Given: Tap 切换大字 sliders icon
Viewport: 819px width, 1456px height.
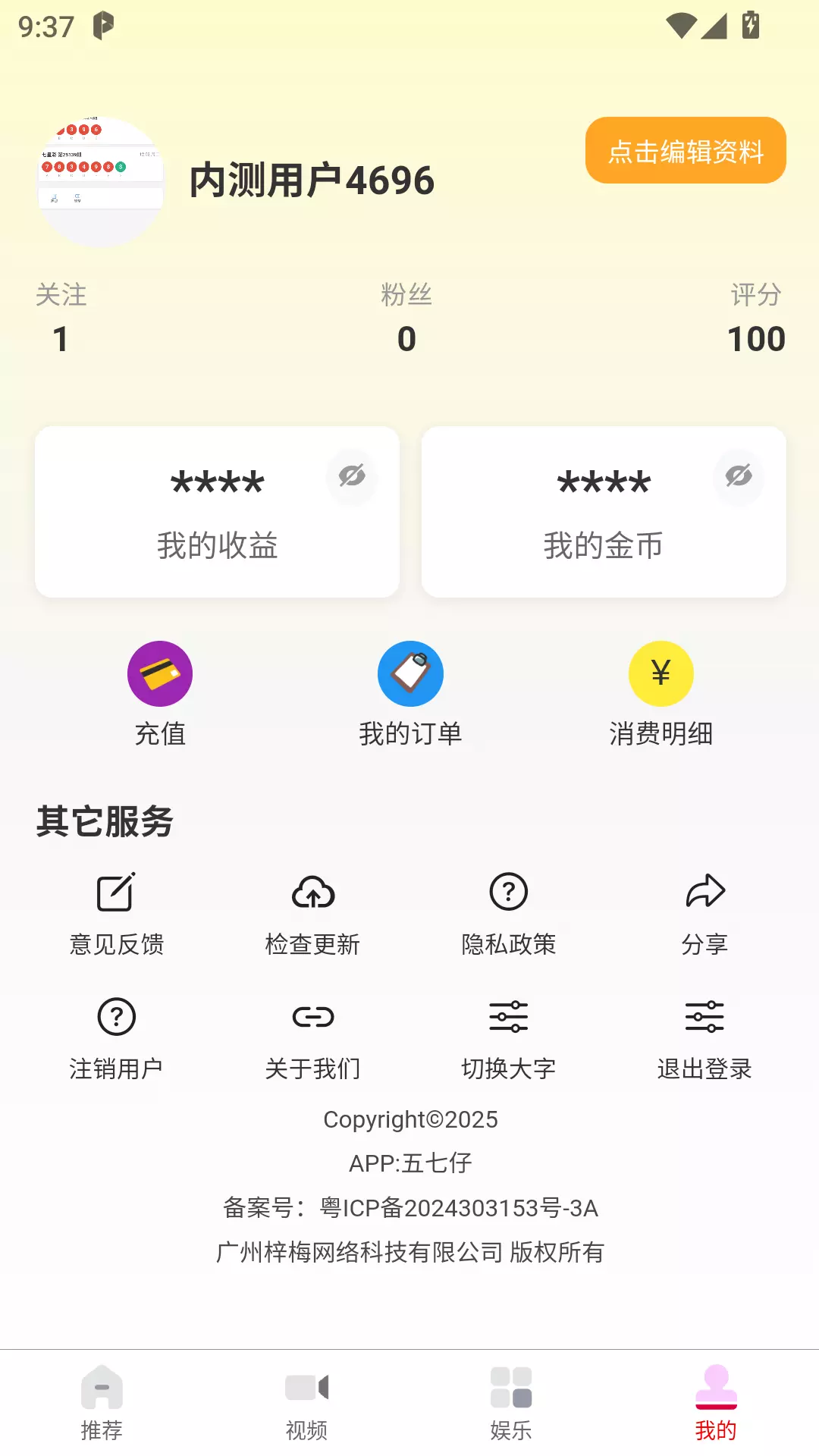Looking at the screenshot, I should [508, 1016].
